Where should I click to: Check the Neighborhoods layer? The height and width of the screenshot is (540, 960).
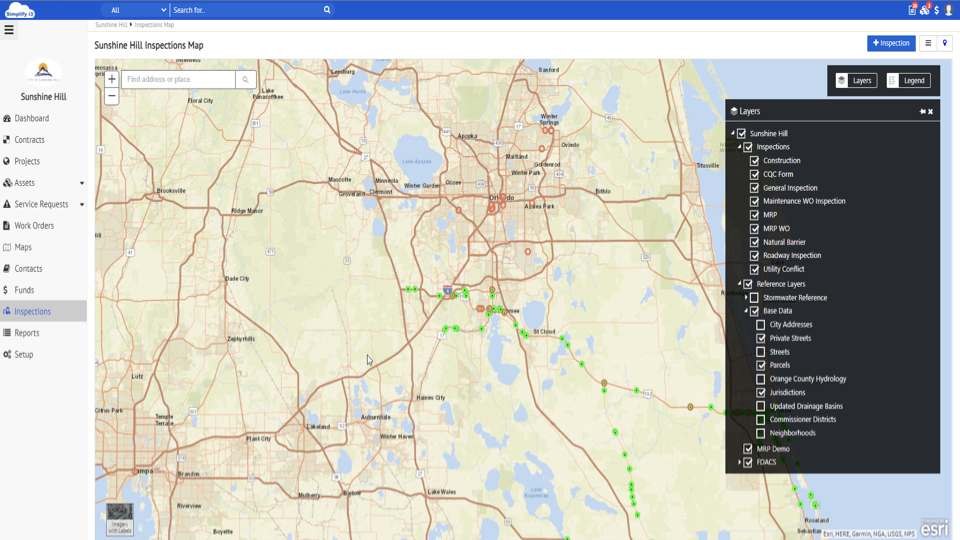(761, 433)
